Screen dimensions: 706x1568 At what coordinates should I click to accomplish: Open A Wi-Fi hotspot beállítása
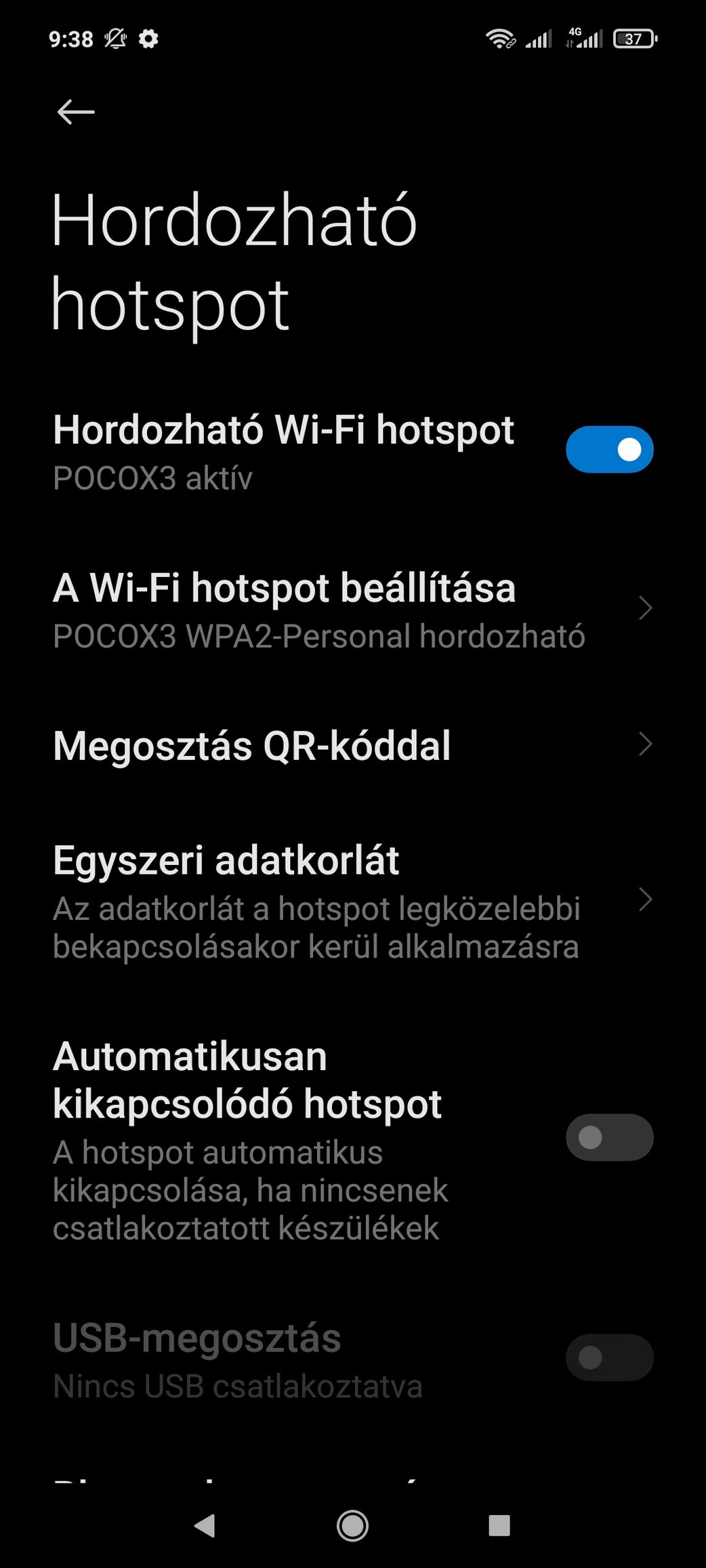[x=353, y=608]
